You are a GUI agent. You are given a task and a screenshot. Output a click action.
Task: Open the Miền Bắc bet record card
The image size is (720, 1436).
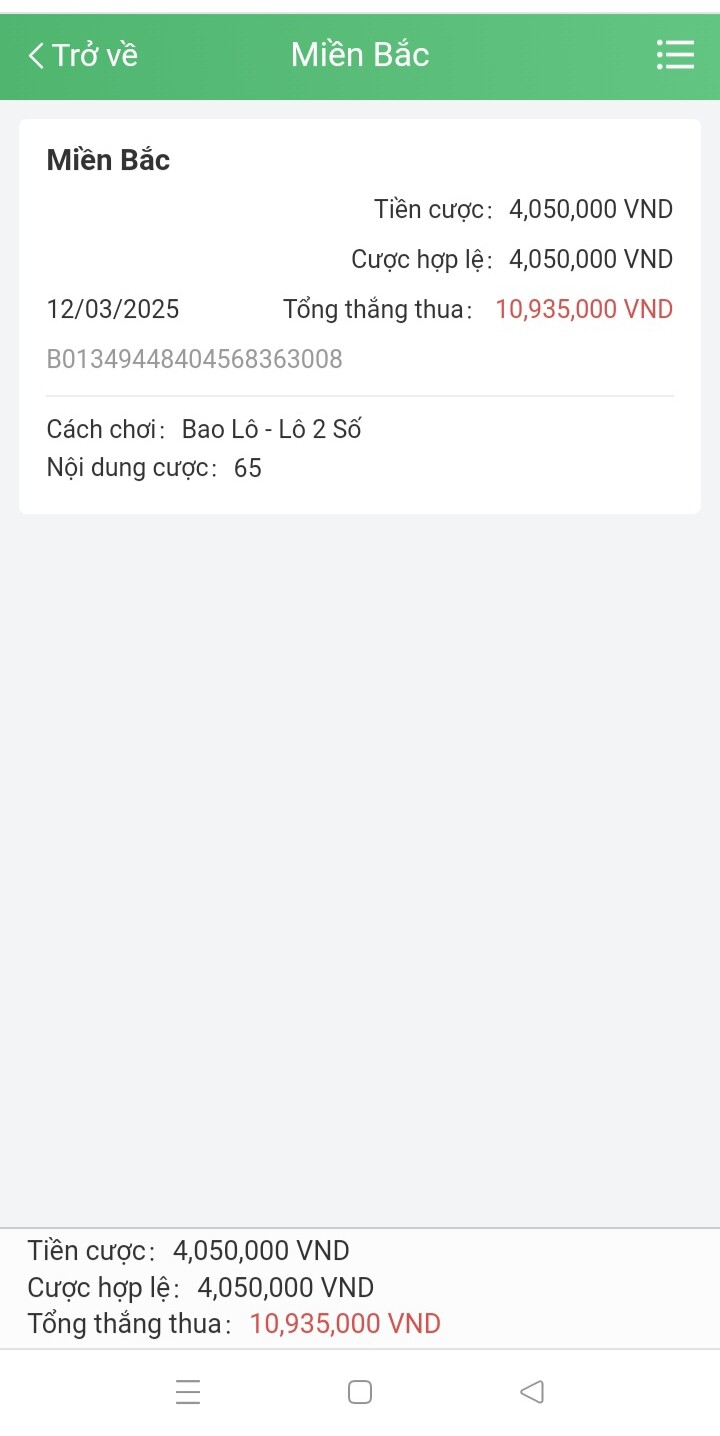[x=360, y=316]
